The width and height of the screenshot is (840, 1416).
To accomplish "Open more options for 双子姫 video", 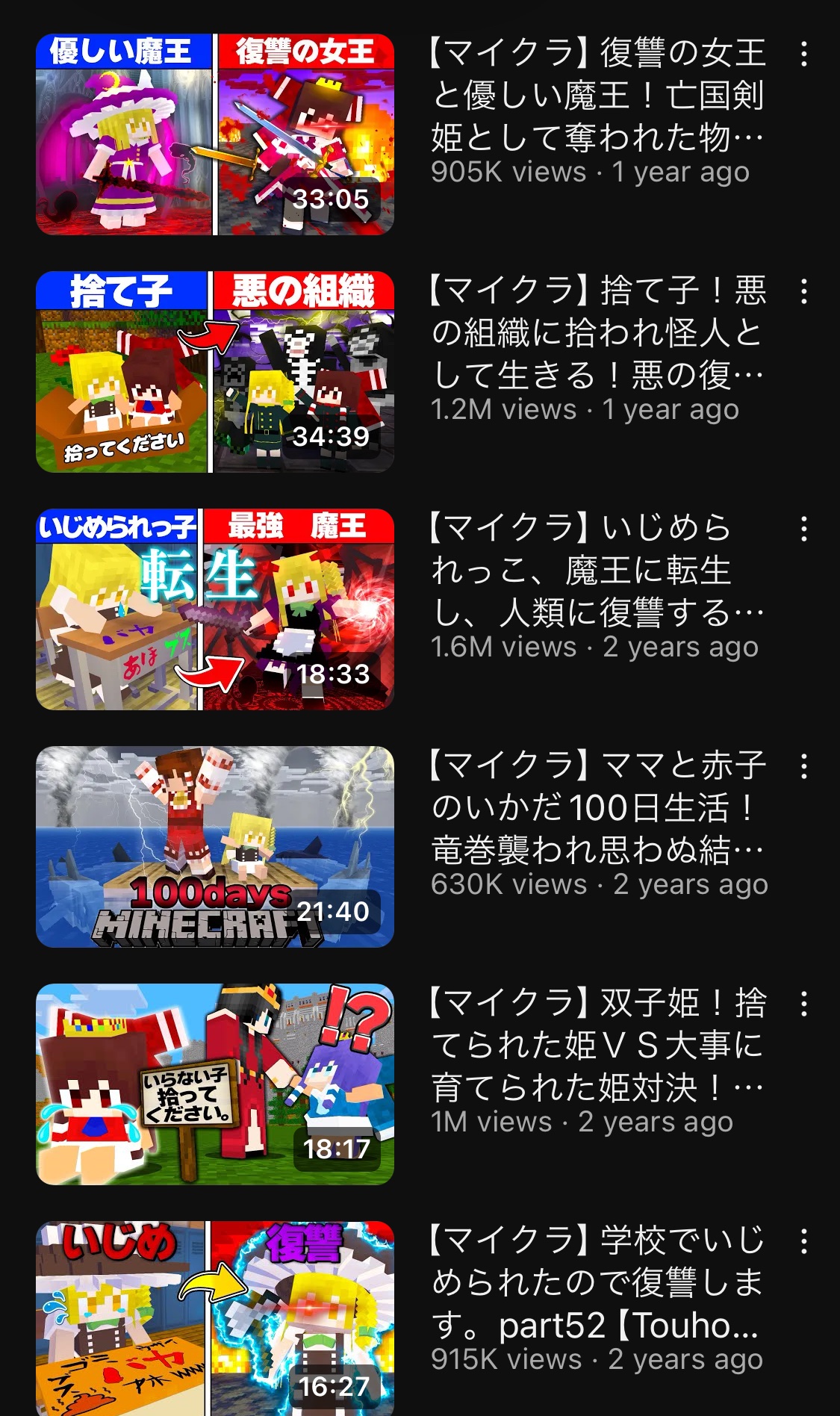I will pos(803,1004).
